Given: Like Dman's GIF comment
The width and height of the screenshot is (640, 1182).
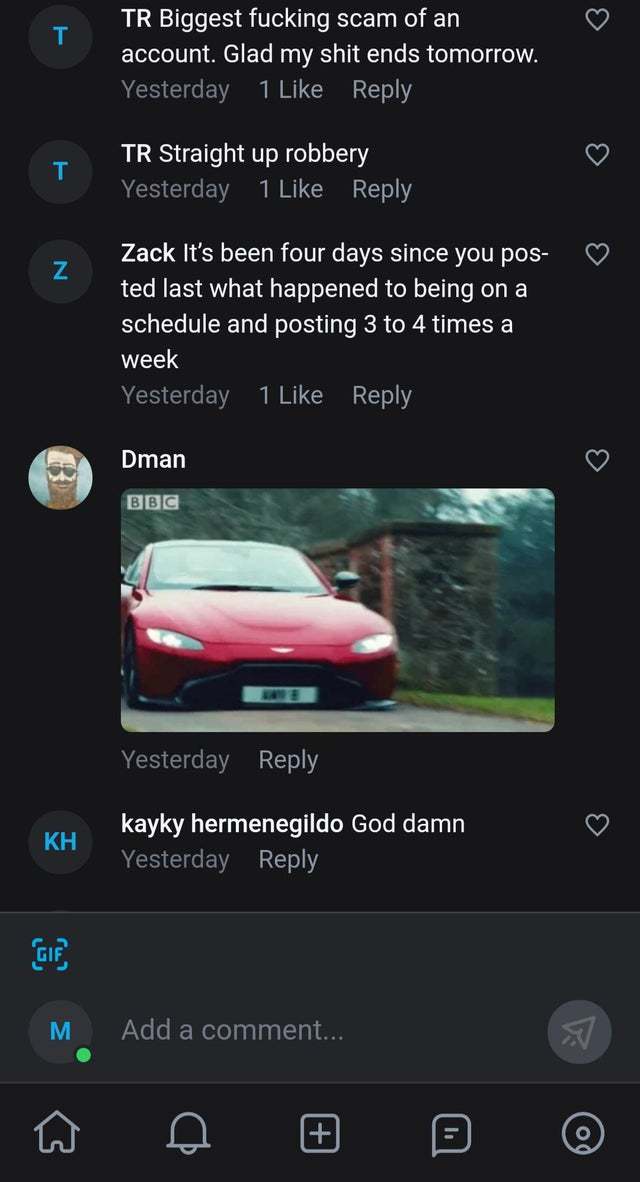Looking at the screenshot, I should click(596, 460).
